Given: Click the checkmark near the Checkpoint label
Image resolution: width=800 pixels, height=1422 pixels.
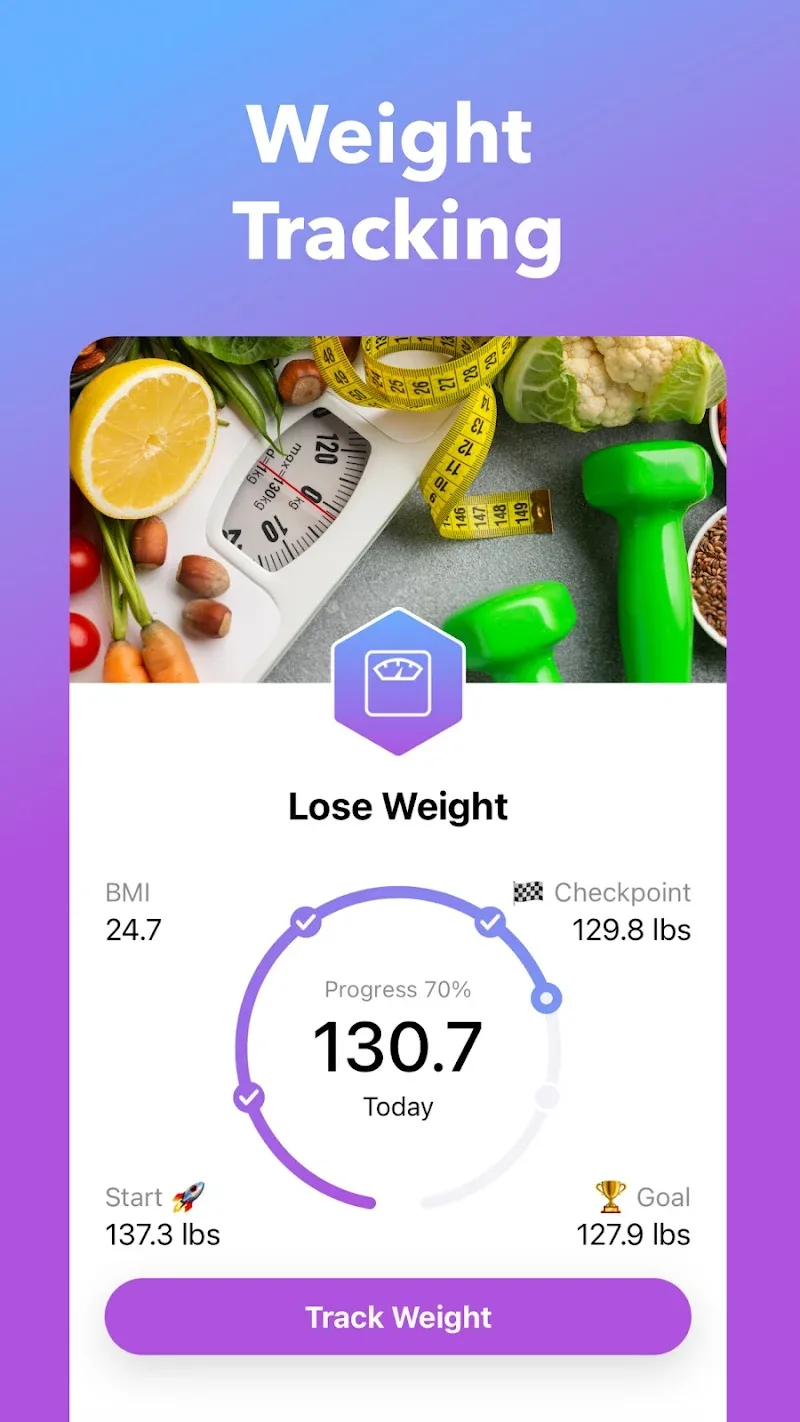Looking at the screenshot, I should [491, 923].
